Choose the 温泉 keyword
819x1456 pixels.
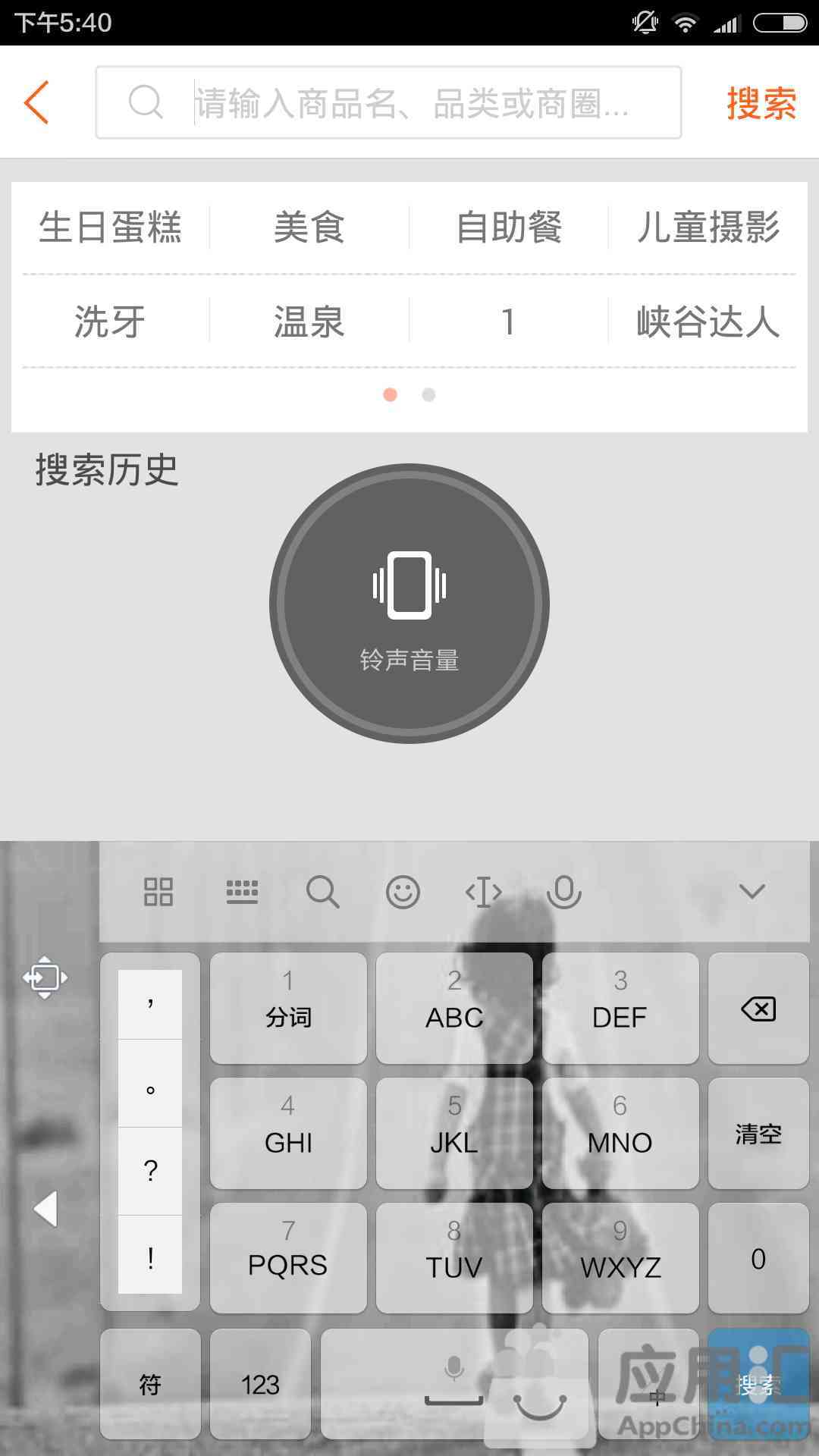coord(309,322)
